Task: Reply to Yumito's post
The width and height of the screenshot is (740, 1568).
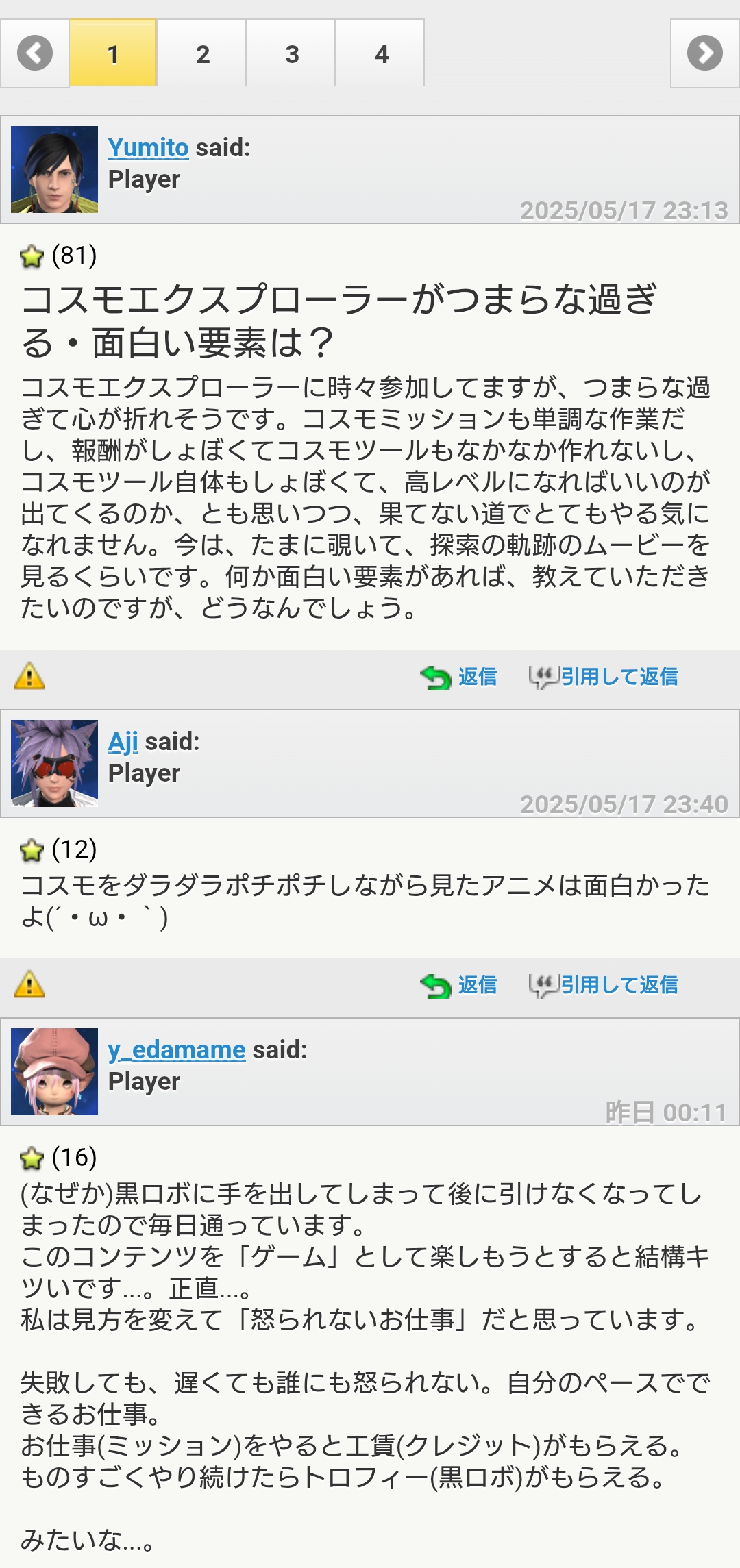Action: 459,677
